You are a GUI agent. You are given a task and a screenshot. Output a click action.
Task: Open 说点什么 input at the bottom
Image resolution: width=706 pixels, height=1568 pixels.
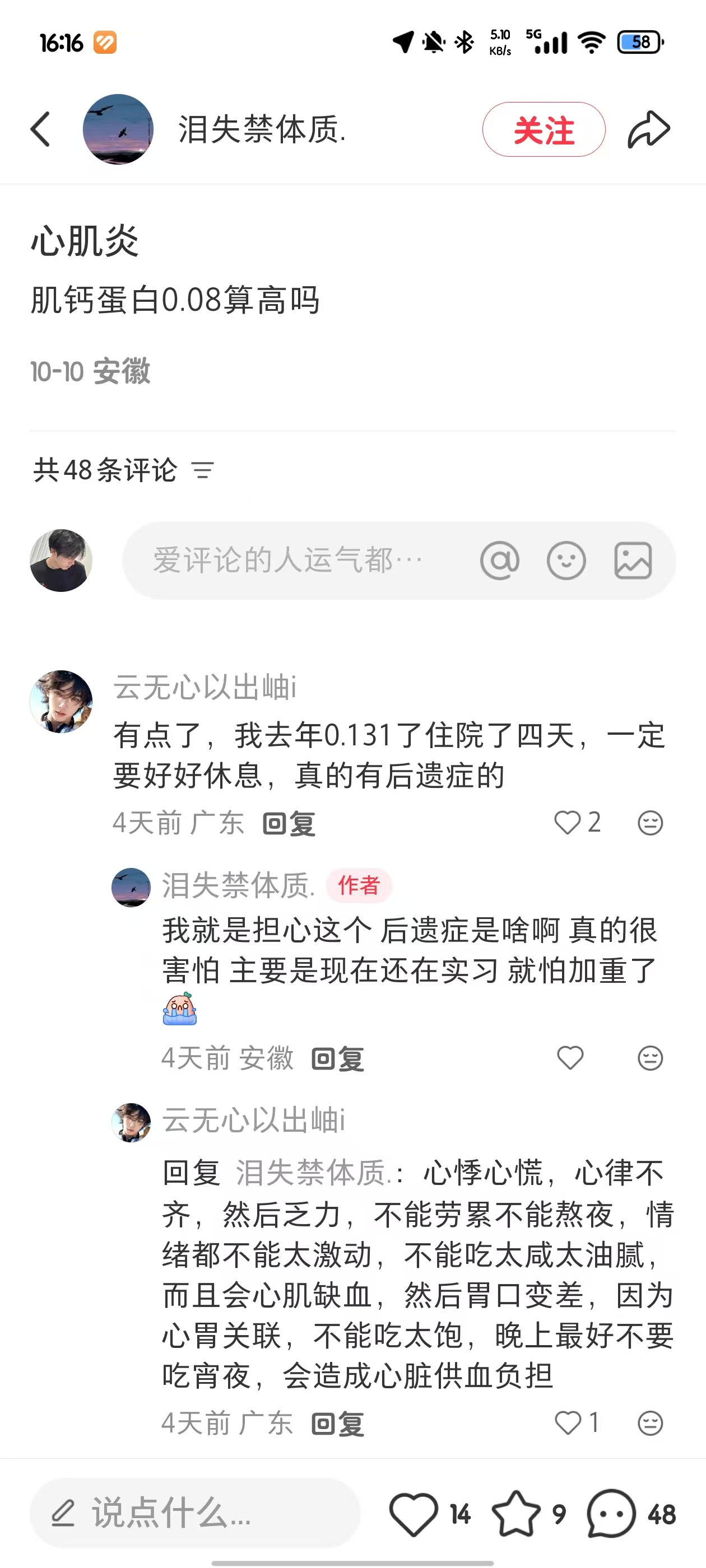(195, 1513)
